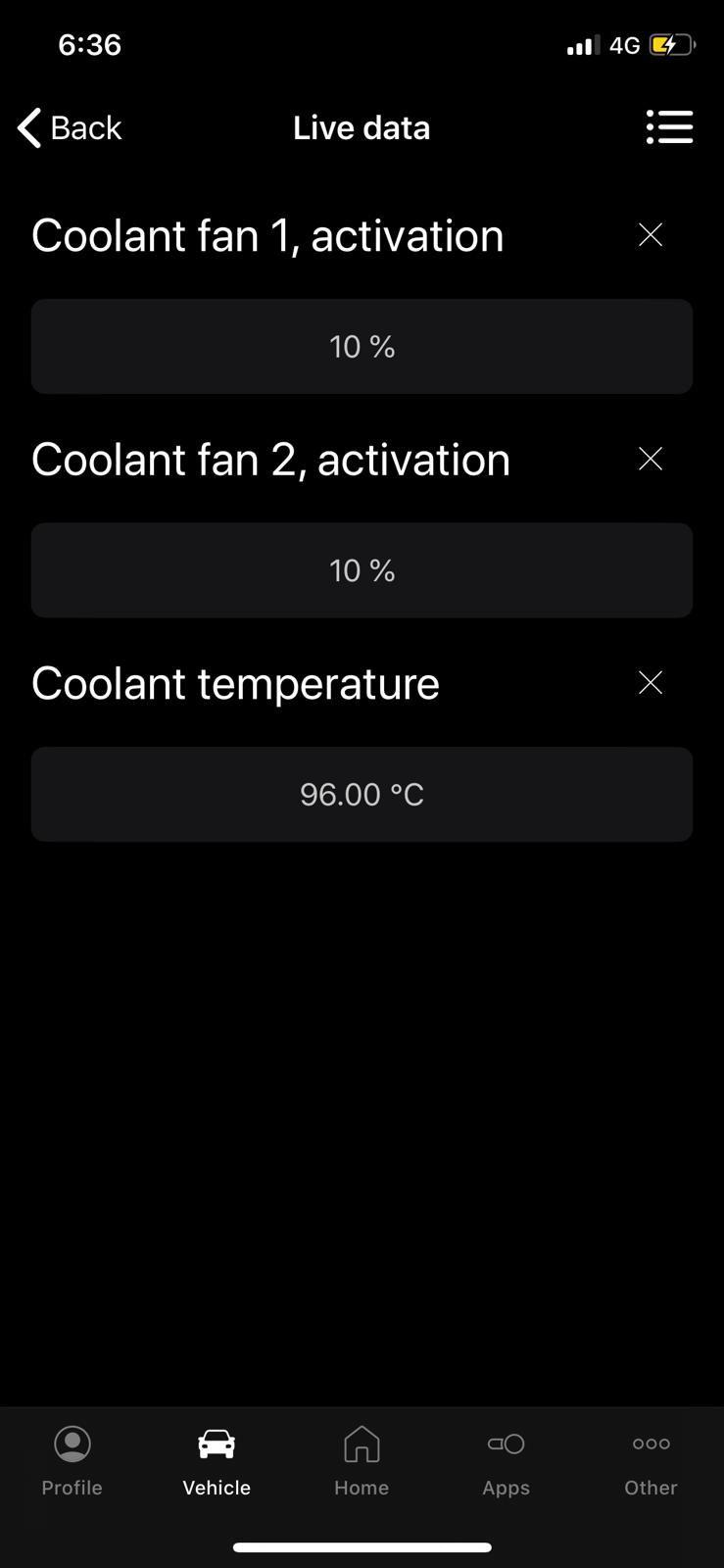Go back from Live data
Viewport: 724px width, 1568px height.
point(69,127)
